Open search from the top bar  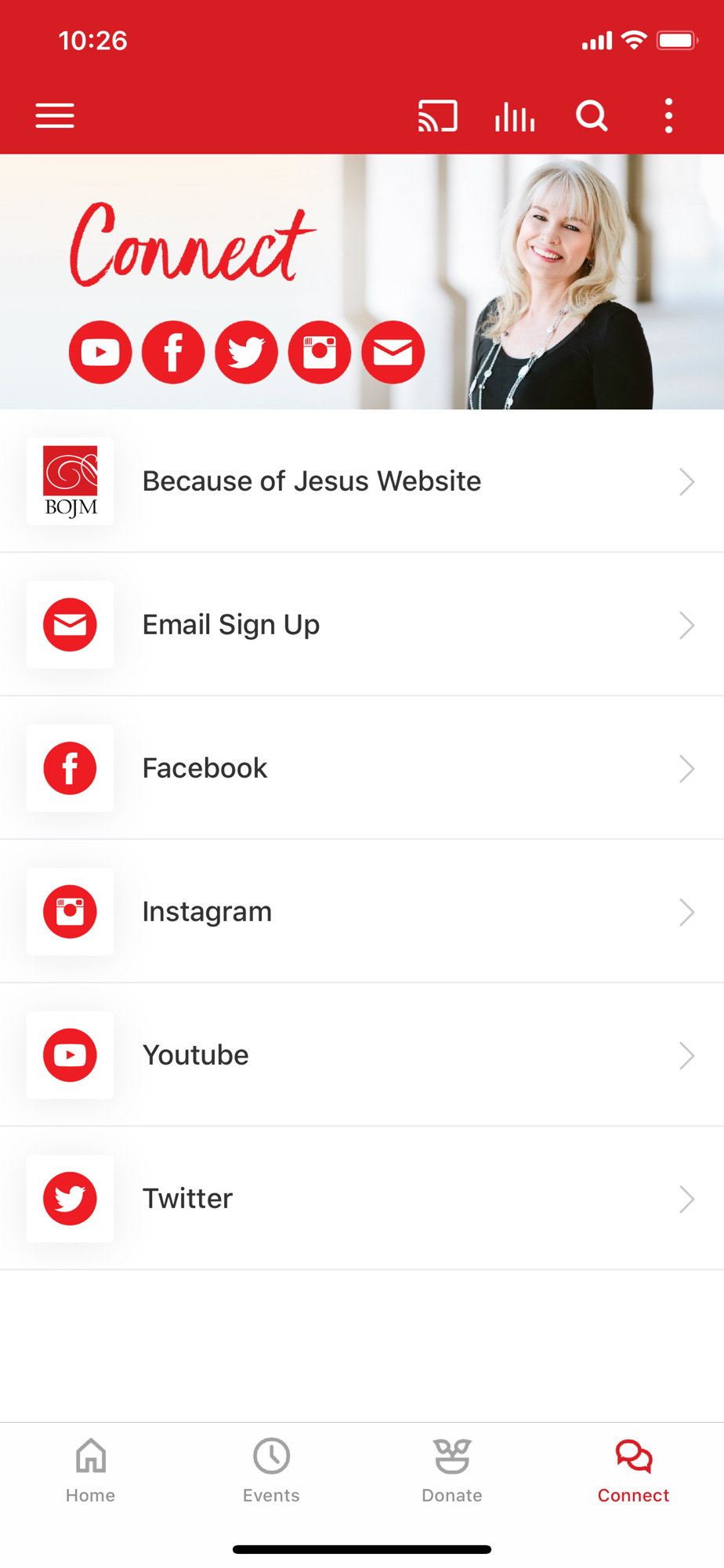pyautogui.click(x=592, y=116)
